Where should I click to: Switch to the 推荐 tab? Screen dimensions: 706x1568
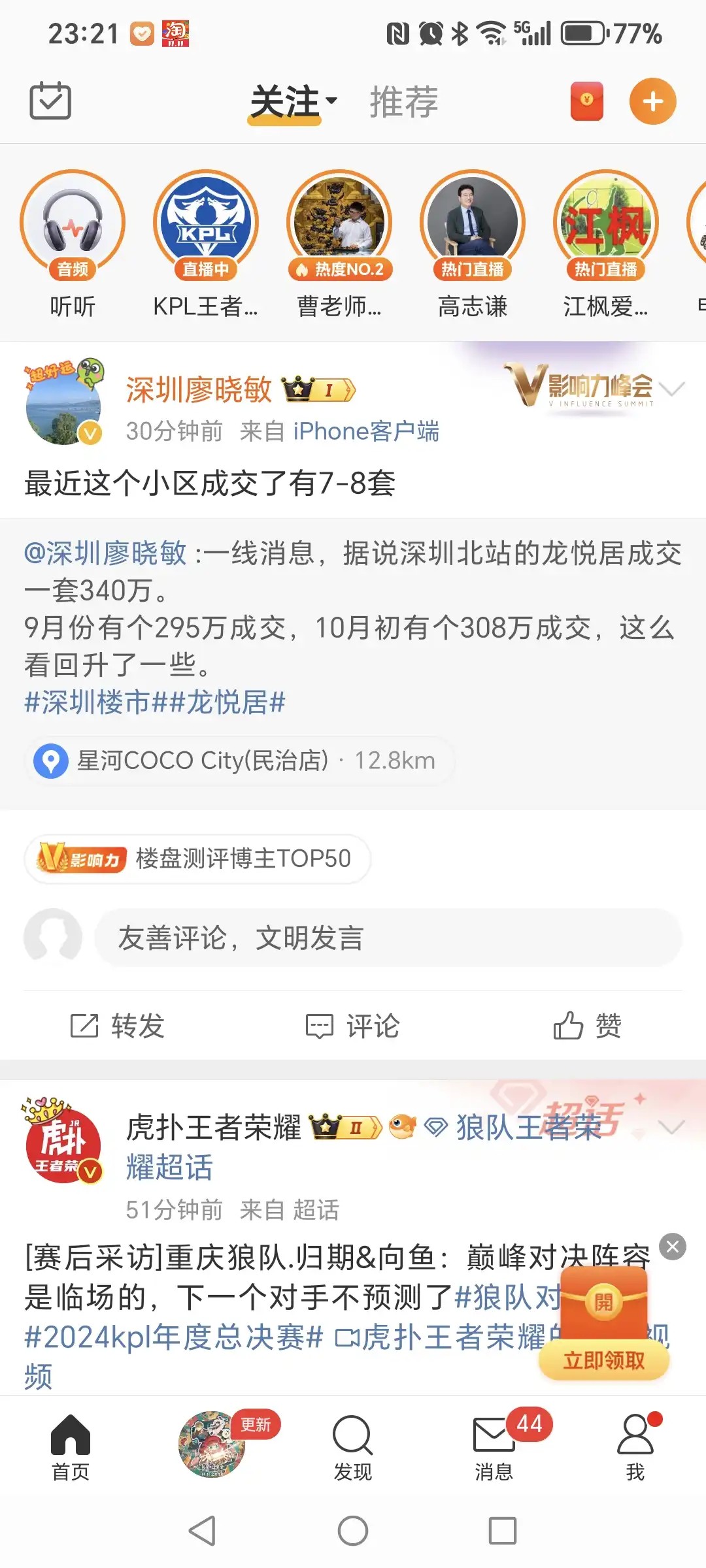coord(404,102)
